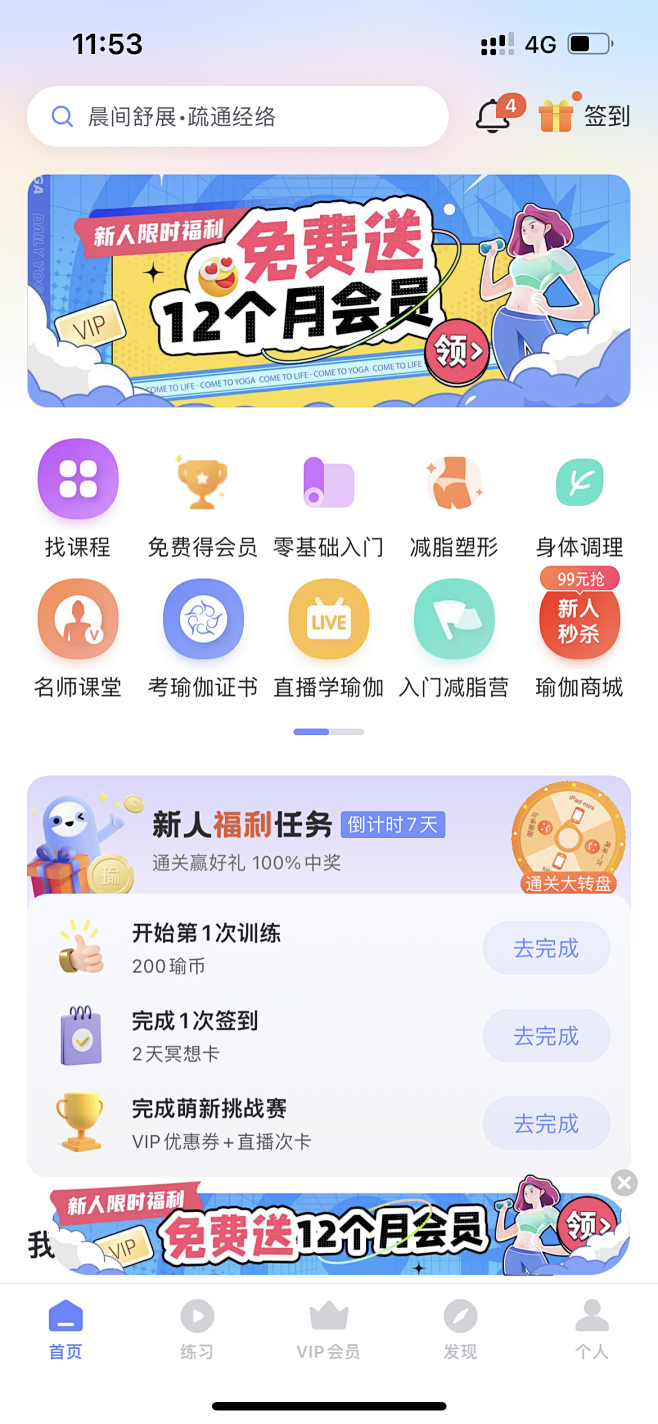Dismiss the floating 免费送12个月会员 banner
658x1424 pixels.
click(624, 1183)
